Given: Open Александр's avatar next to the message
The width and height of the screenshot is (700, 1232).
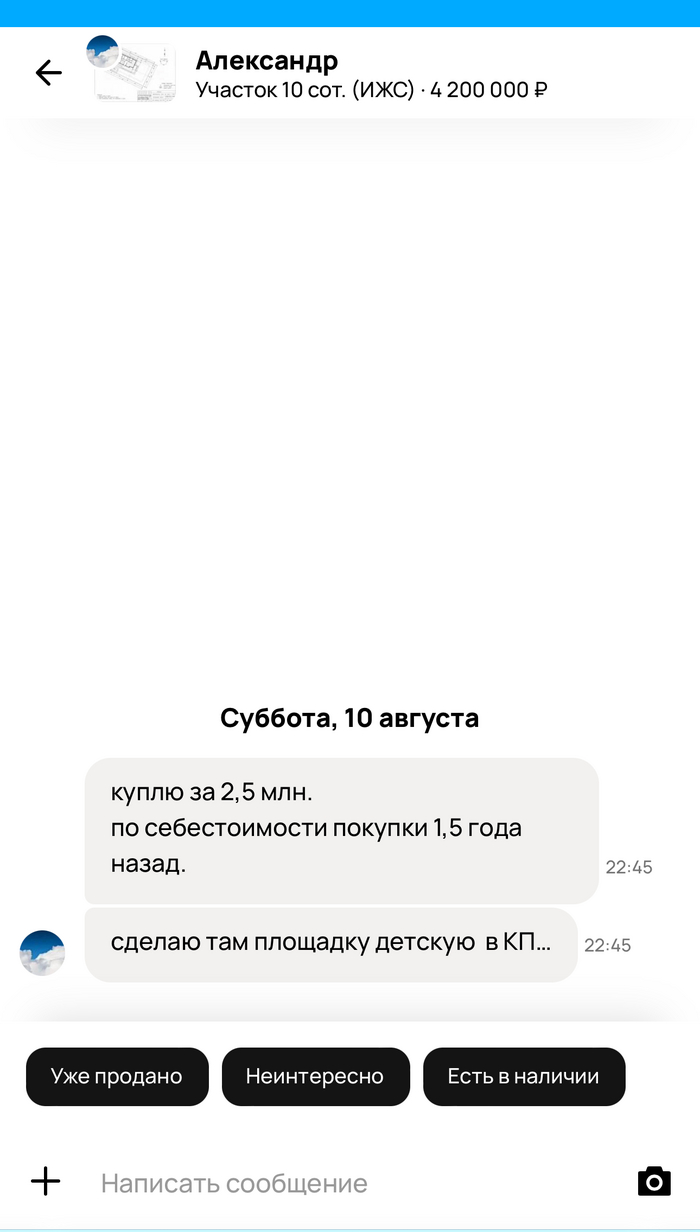Looking at the screenshot, I should click(x=42, y=953).
